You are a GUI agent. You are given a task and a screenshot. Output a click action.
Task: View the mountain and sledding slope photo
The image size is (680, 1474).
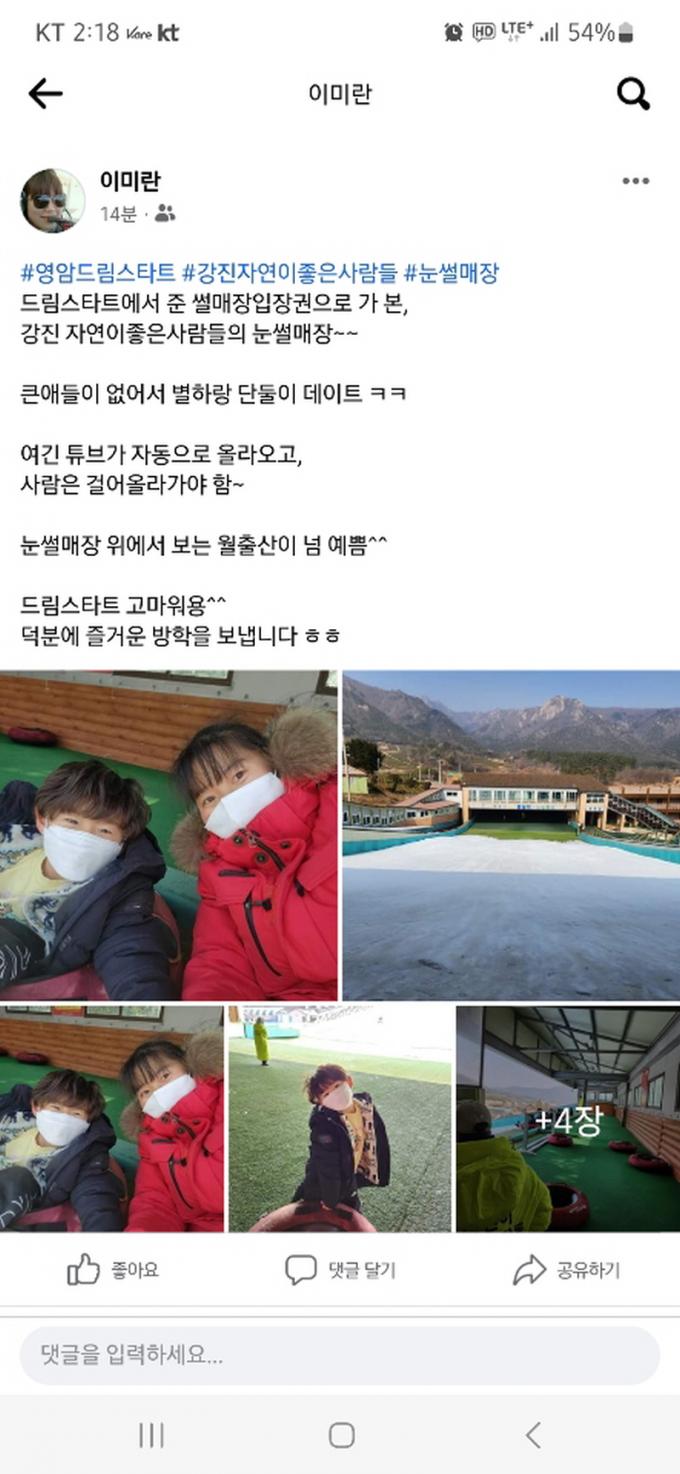[x=511, y=835]
